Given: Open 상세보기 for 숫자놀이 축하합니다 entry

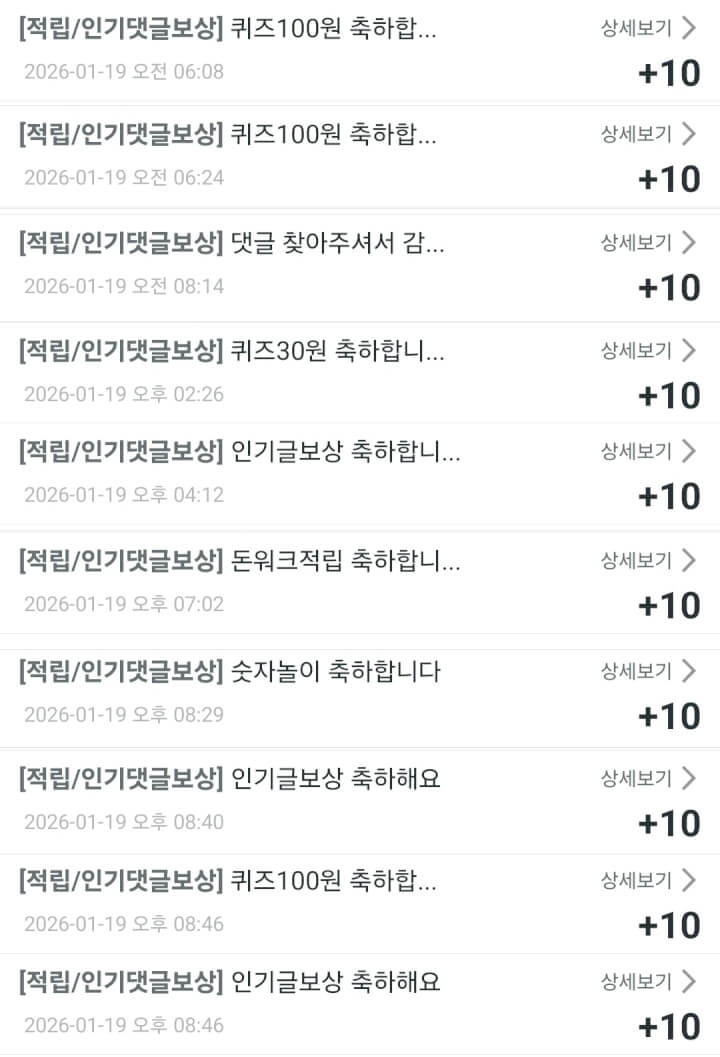Looking at the screenshot, I should click(x=648, y=671).
